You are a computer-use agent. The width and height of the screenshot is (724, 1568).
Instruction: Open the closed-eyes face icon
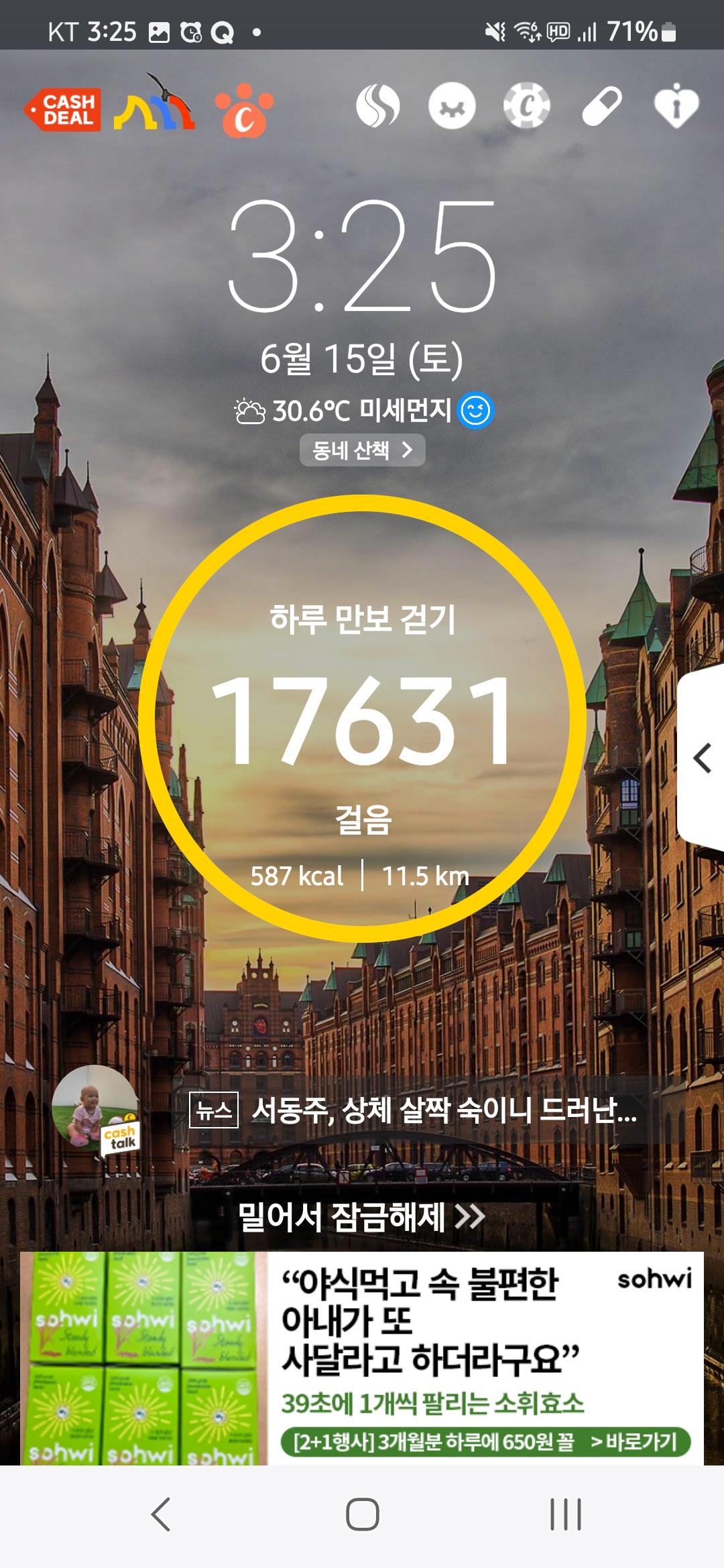452,106
